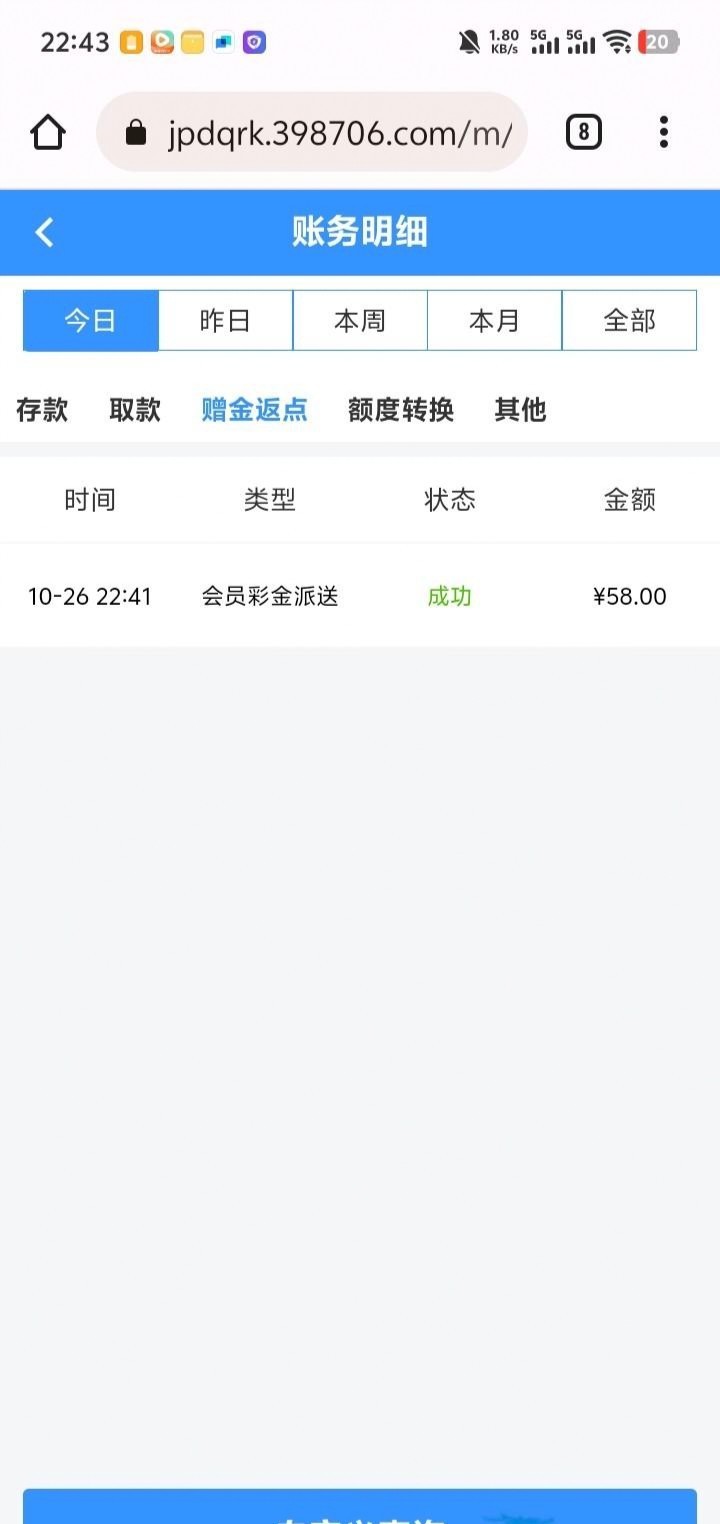
Task: Switch to the 本月 tab
Action: (495, 320)
